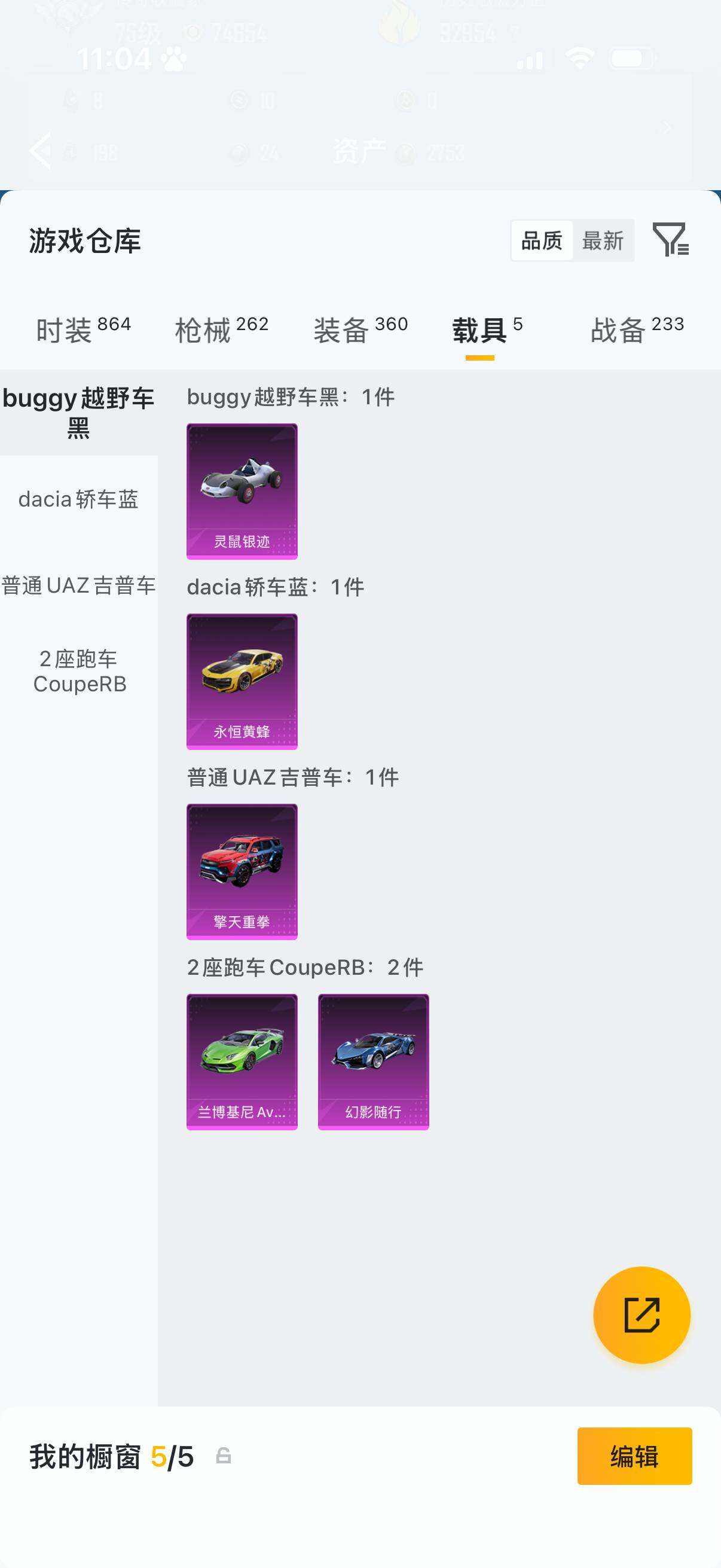Select 品质 sorting option
Viewport: 721px width, 1568px height.
click(x=542, y=241)
